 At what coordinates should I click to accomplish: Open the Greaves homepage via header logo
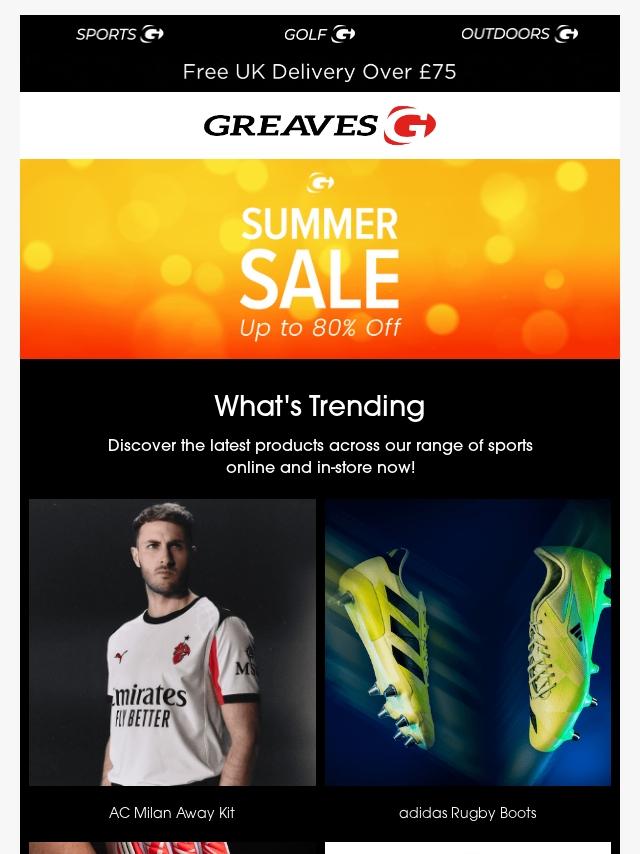point(320,126)
